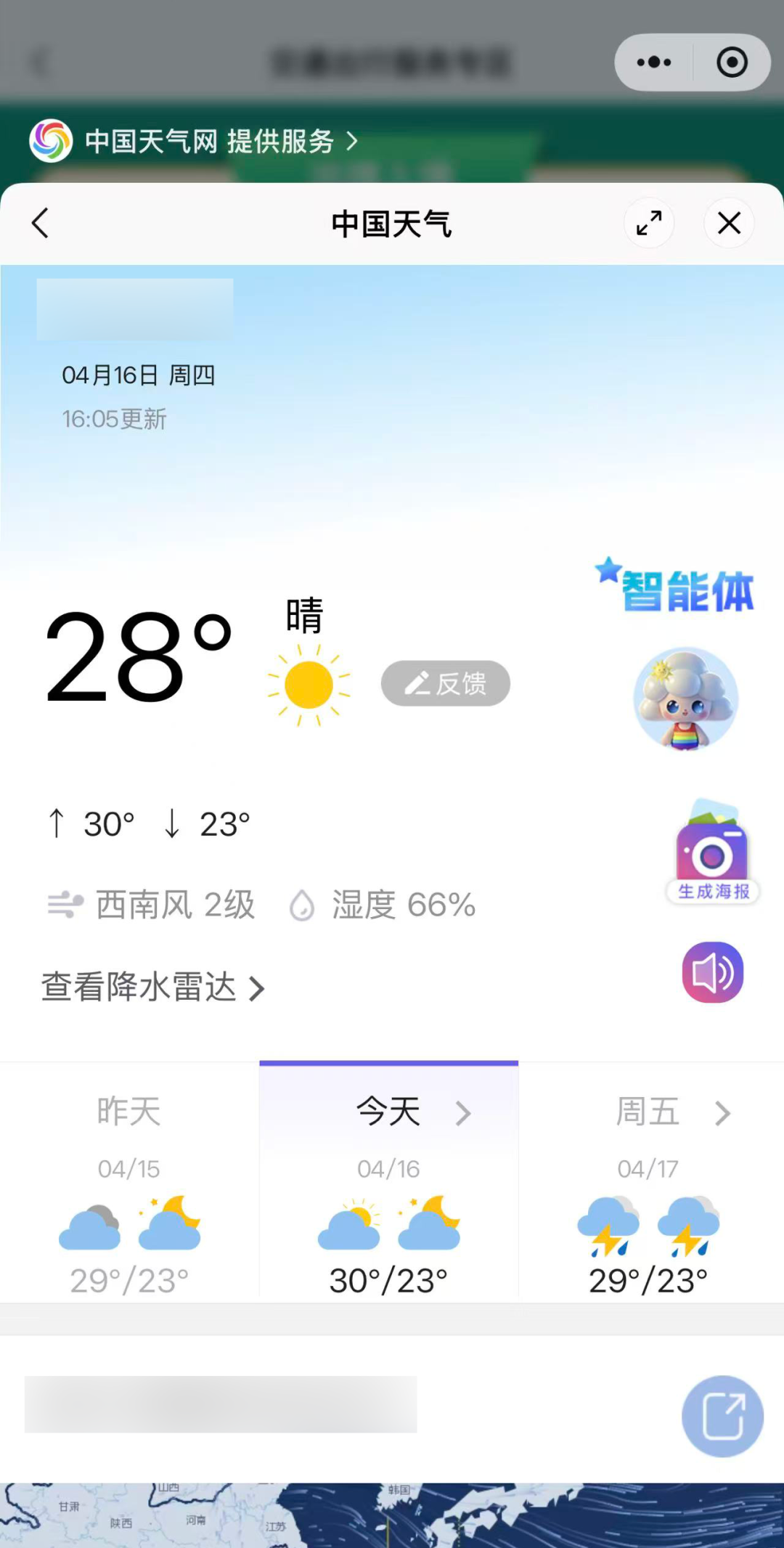This screenshot has width=784, height=1548.
Task: Expand the 中国天气 panel to full screen
Action: (x=648, y=223)
